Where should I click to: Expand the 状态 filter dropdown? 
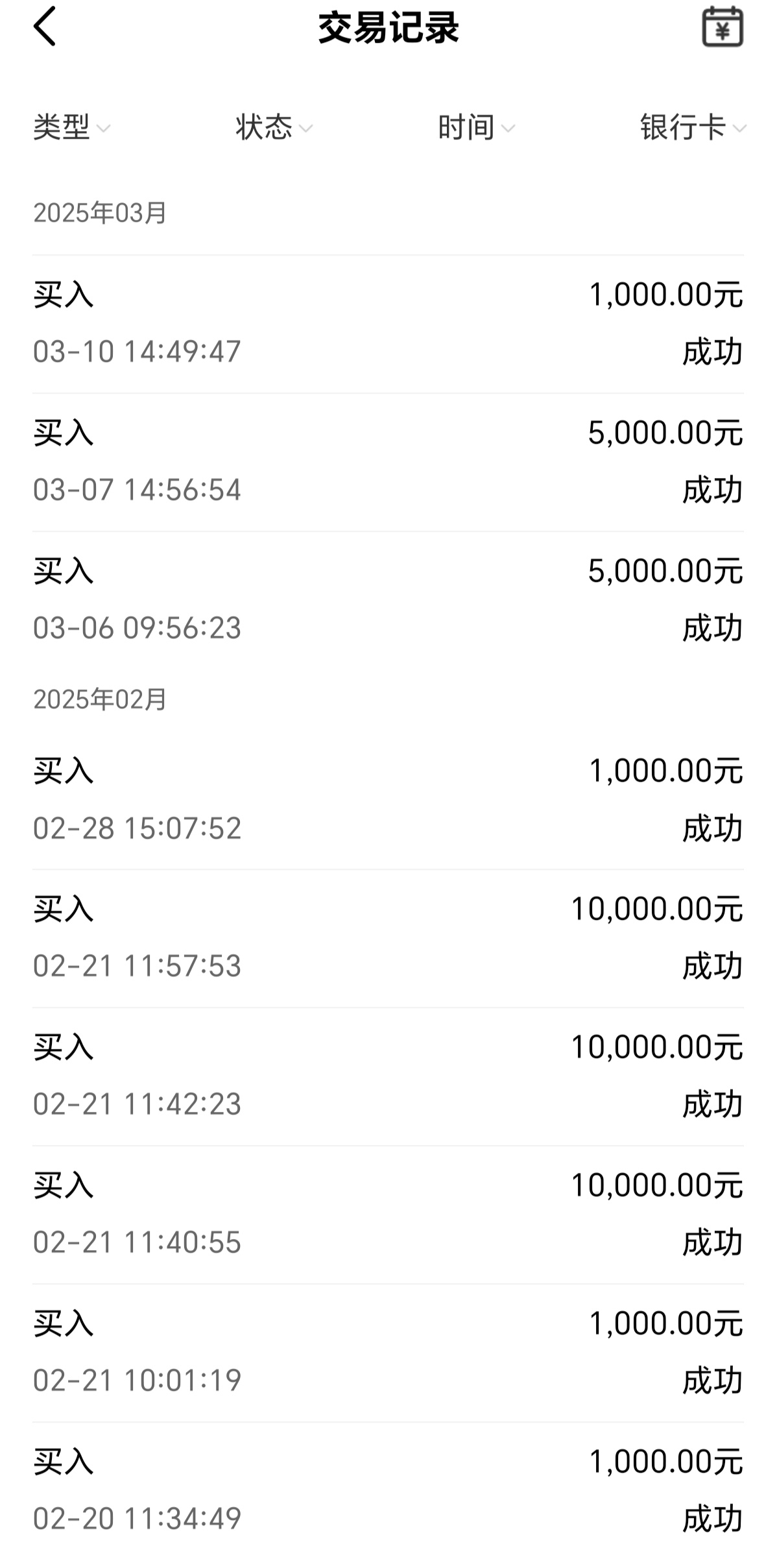[x=274, y=127]
